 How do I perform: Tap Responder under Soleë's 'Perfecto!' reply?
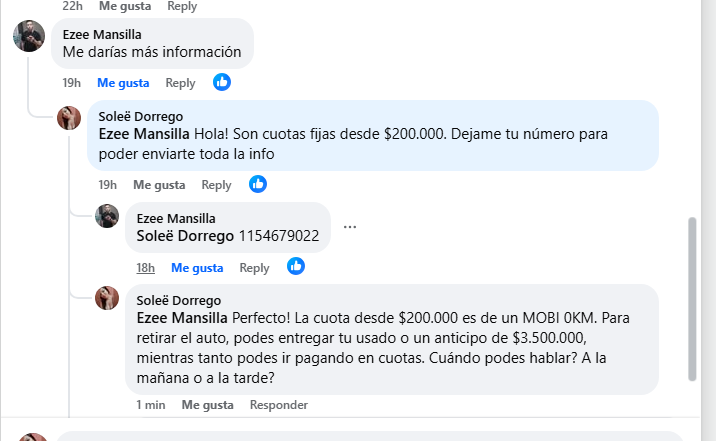point(278,405)
